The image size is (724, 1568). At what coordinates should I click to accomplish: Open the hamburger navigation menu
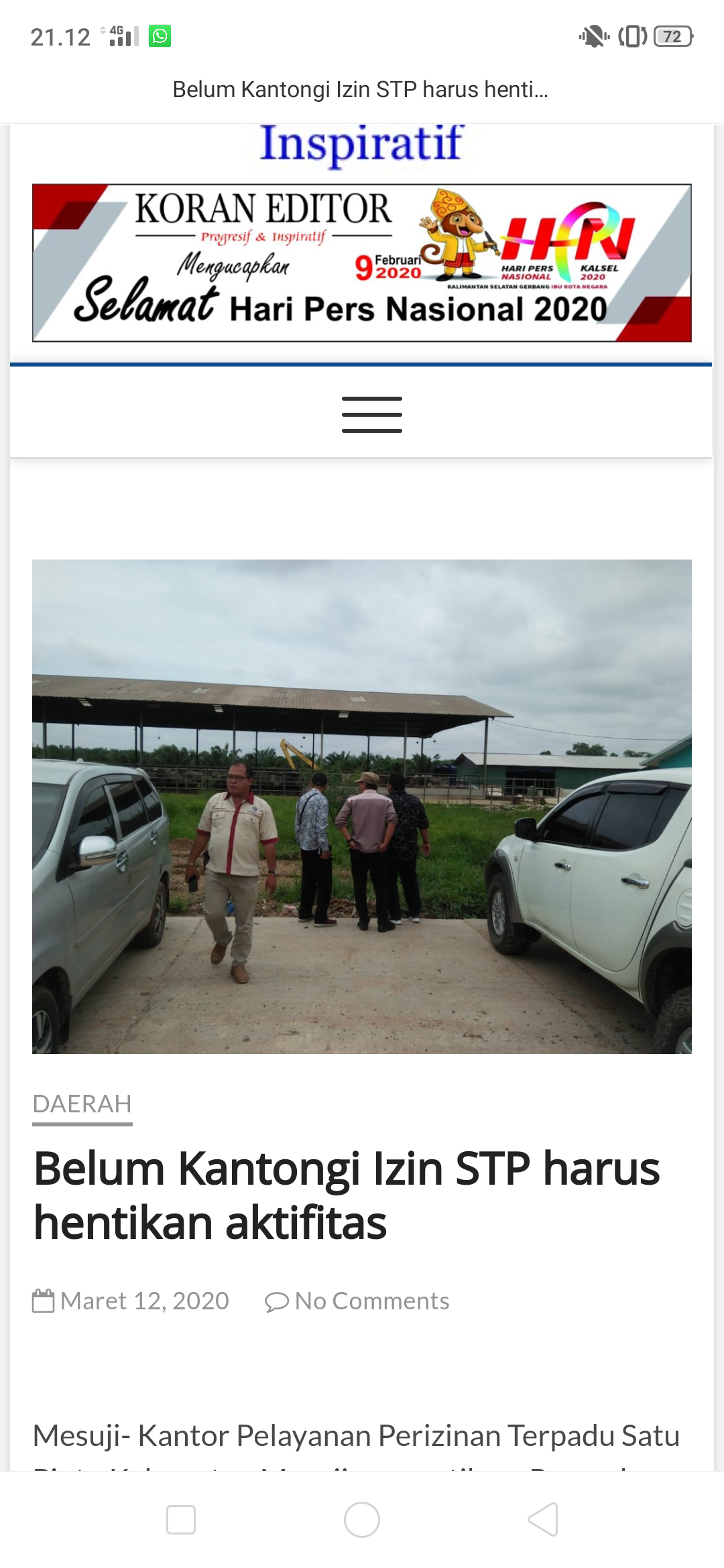coord(372,414)
